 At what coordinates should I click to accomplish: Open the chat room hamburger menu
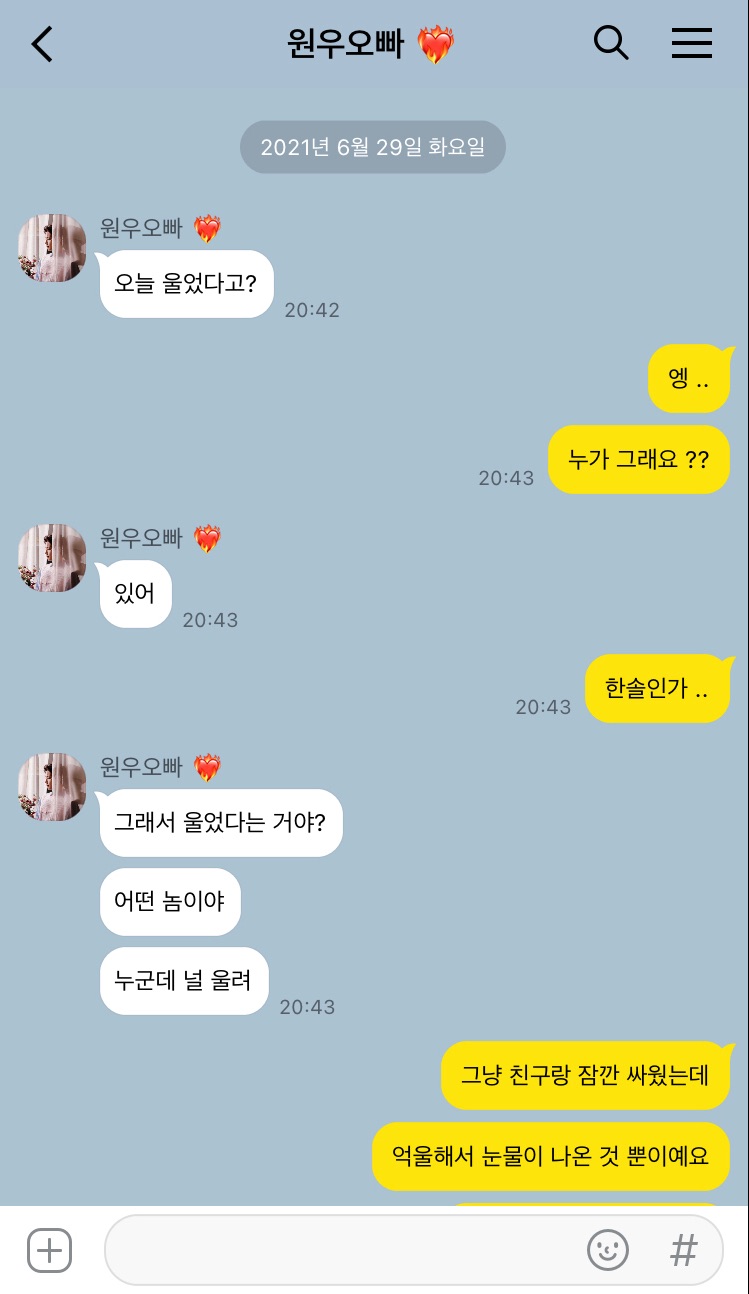tap(692, 43)
